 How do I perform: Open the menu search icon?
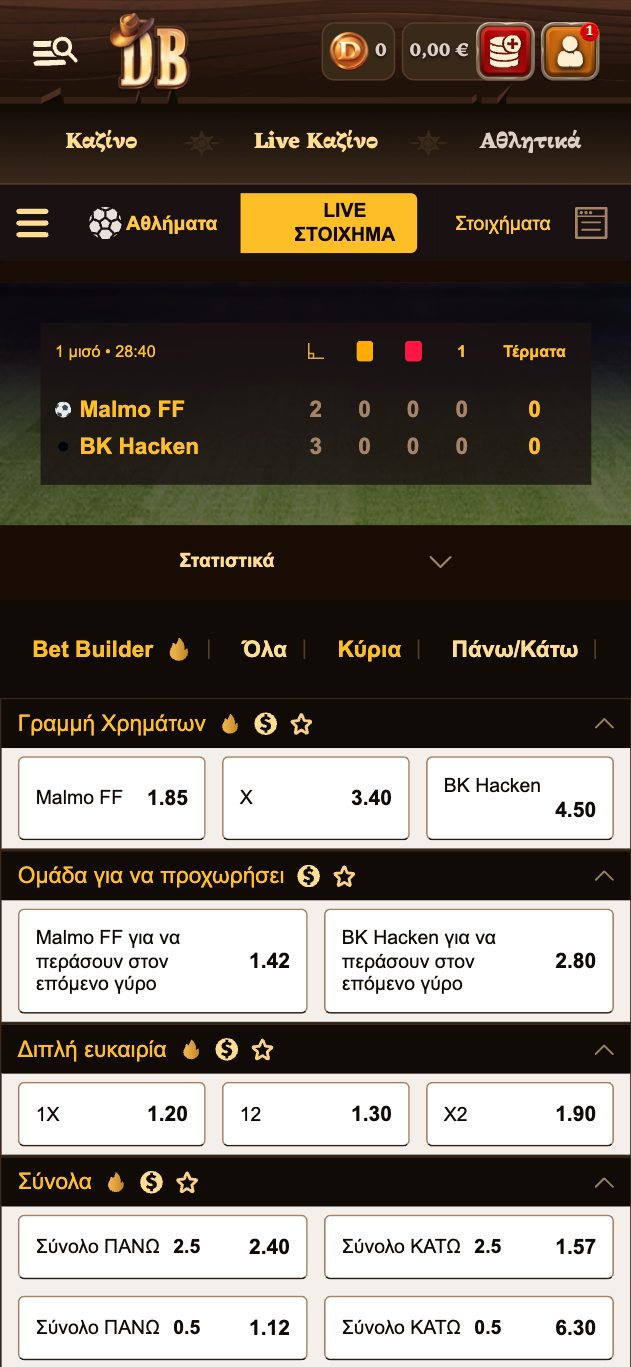[x=54, y=51]
